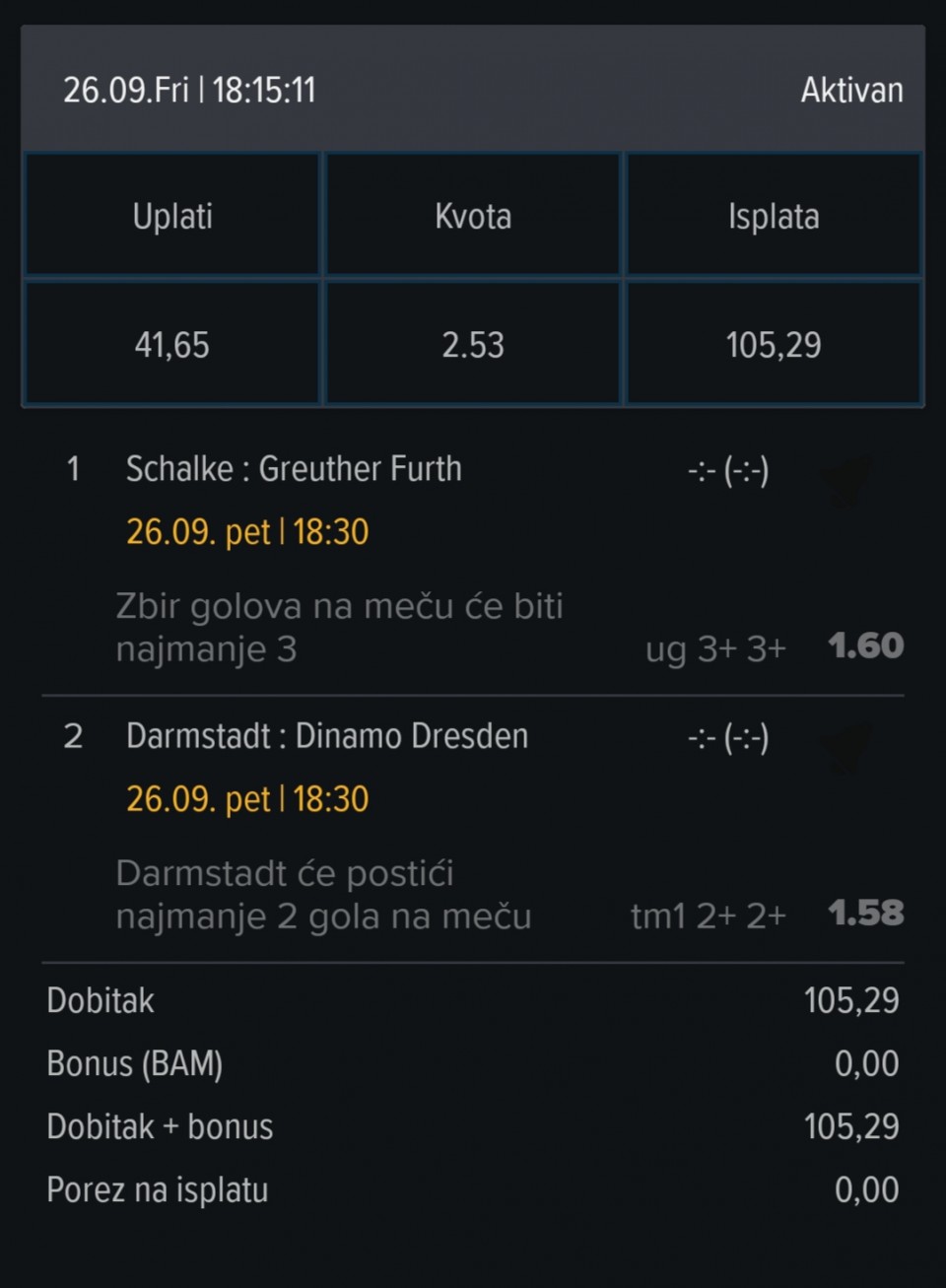Toggle the notification bell for Darmstadt : Dinamo Dresden
Image resolution: width=946 pixels, height=1288 pixels.
tap(847, 747)
